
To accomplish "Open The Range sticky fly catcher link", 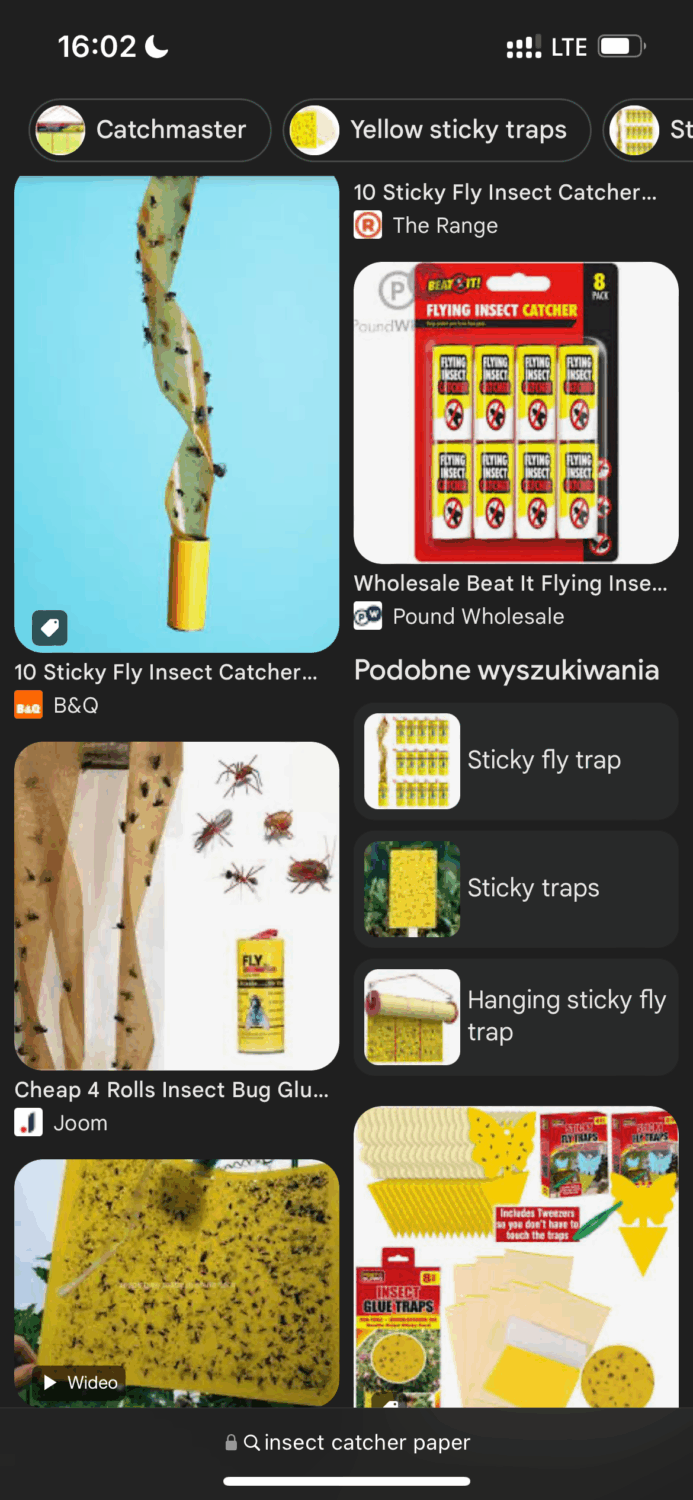I will click(x=505, y=193).
